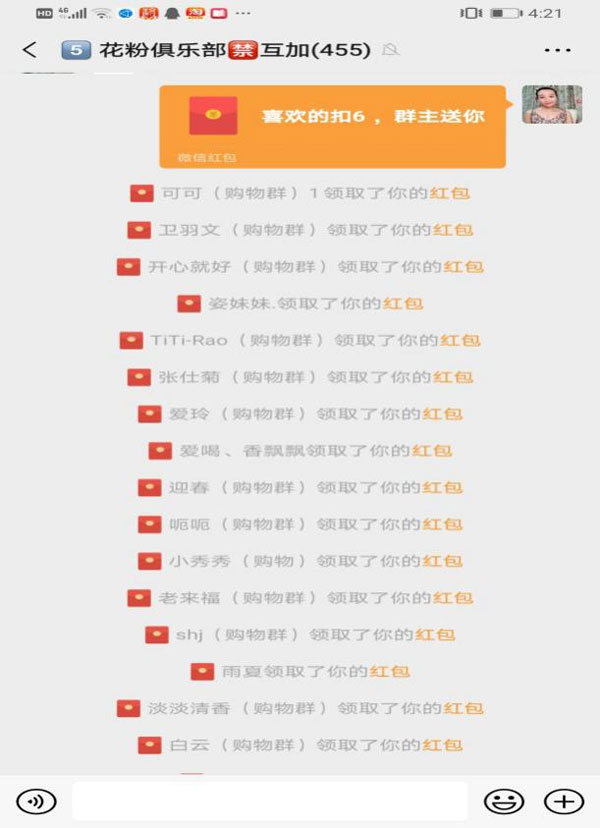The image size is (600, 828).
Task: Open 红包 link in TiTi-Rao's claim notice
Action: tap(460, 340)
